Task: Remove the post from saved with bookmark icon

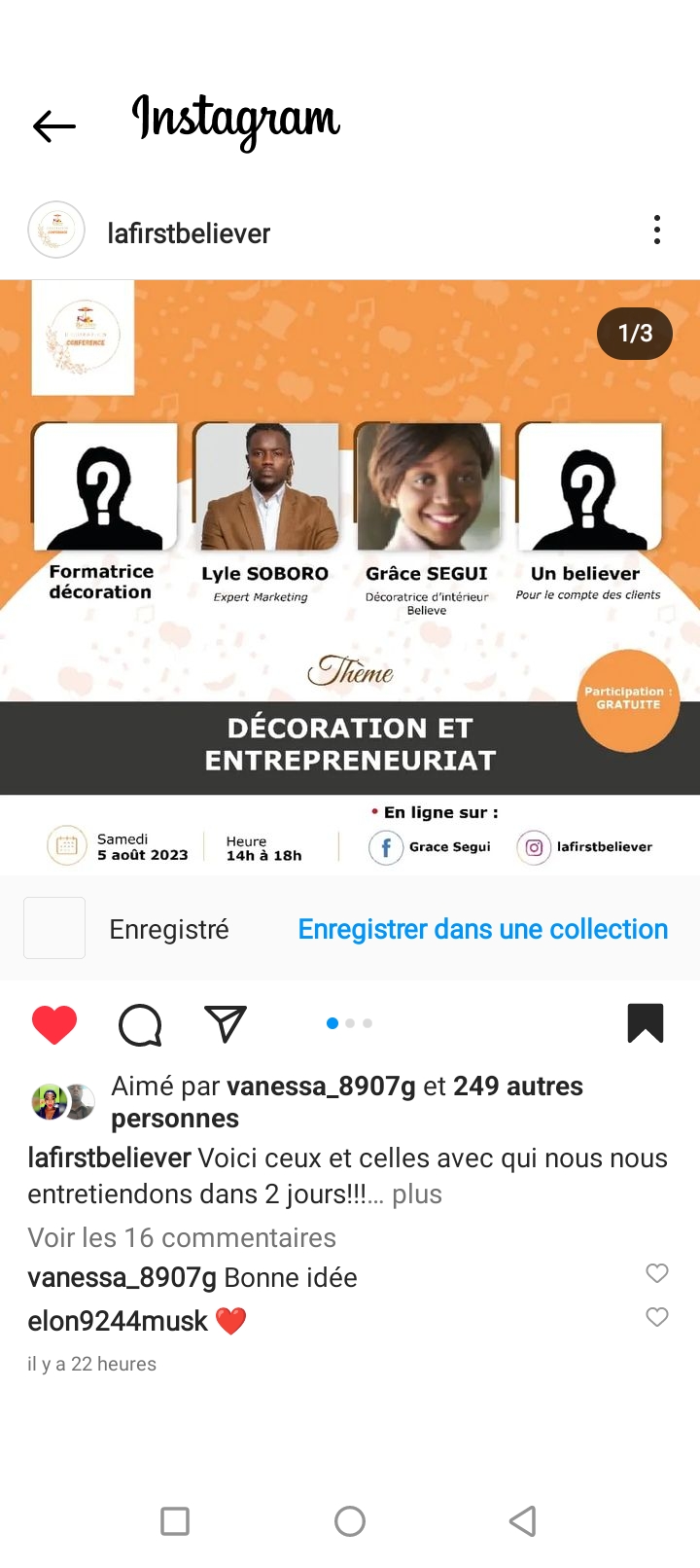Action: [x=646, y=1023]
